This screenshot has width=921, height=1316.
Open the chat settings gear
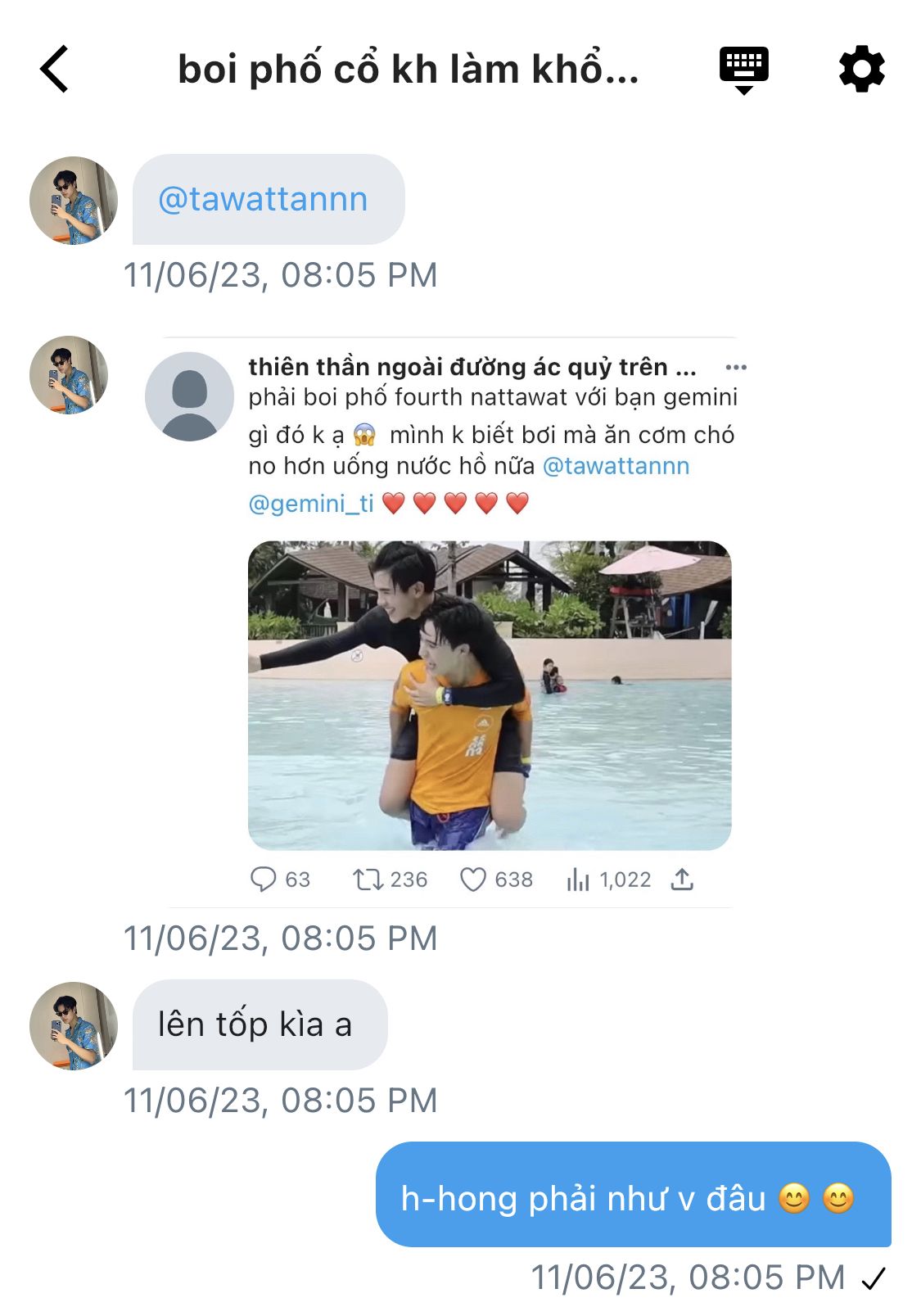(862, 69)
